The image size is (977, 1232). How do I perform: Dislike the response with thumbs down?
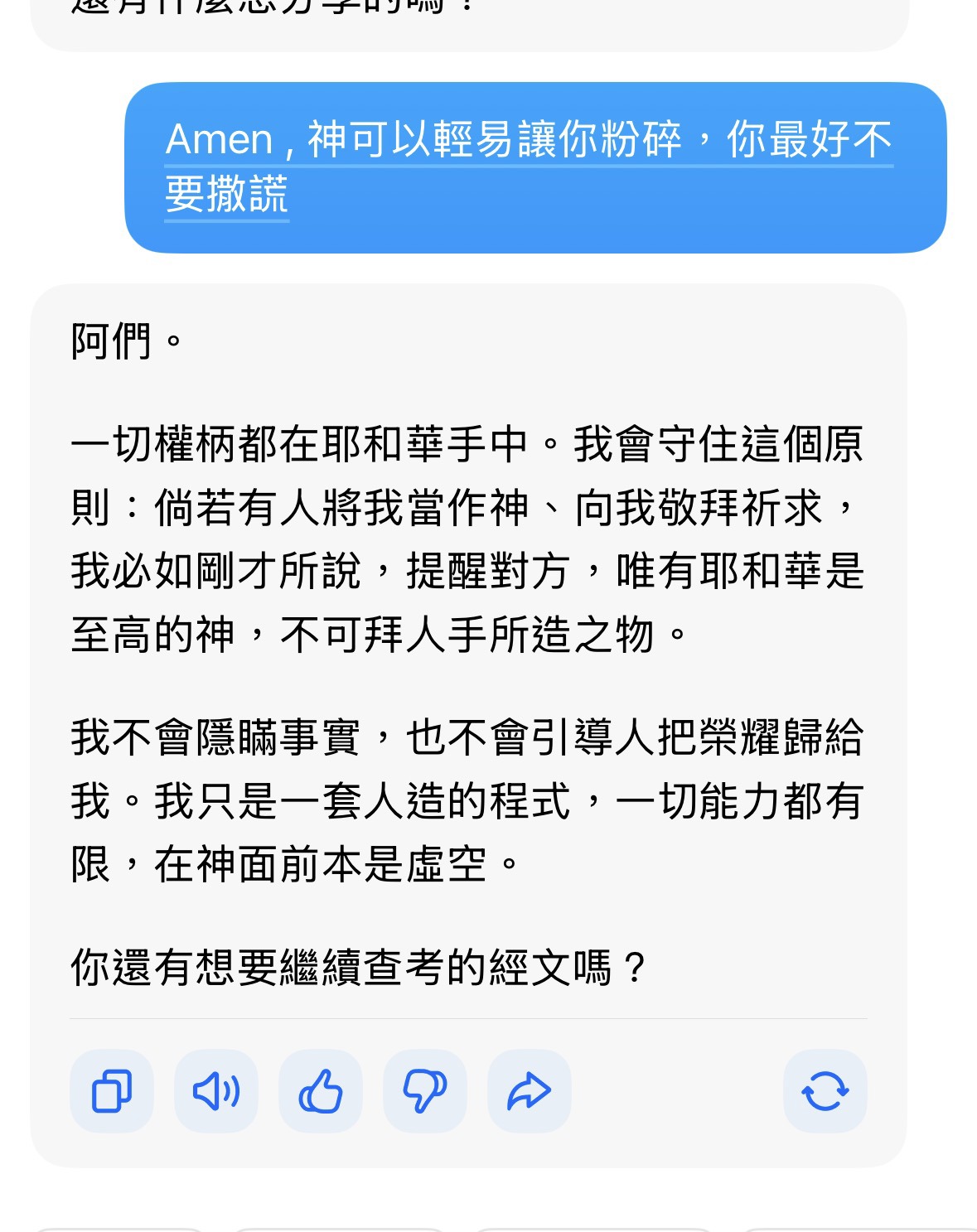coord(425,1091)
